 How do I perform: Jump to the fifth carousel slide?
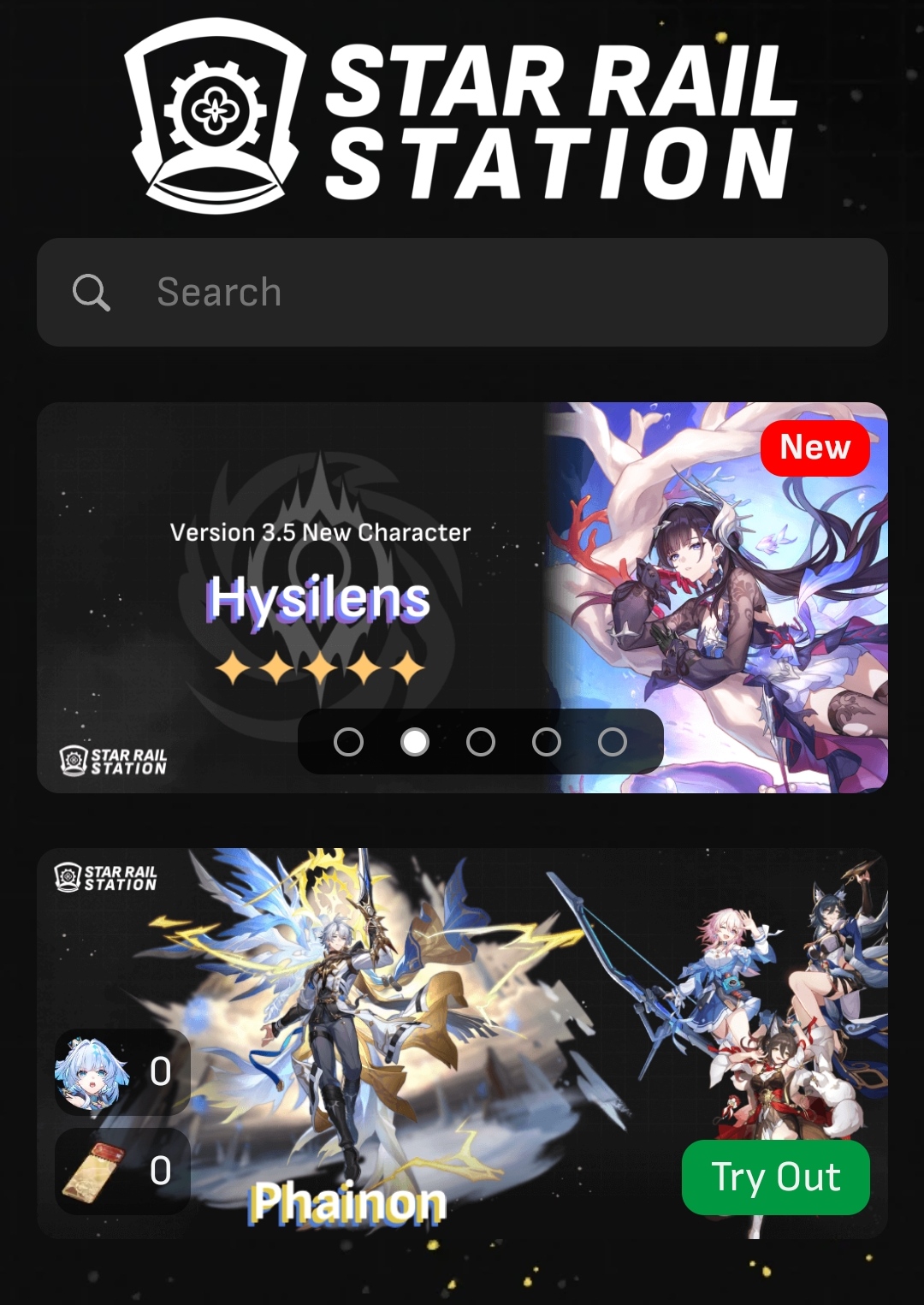pos(613,742)
